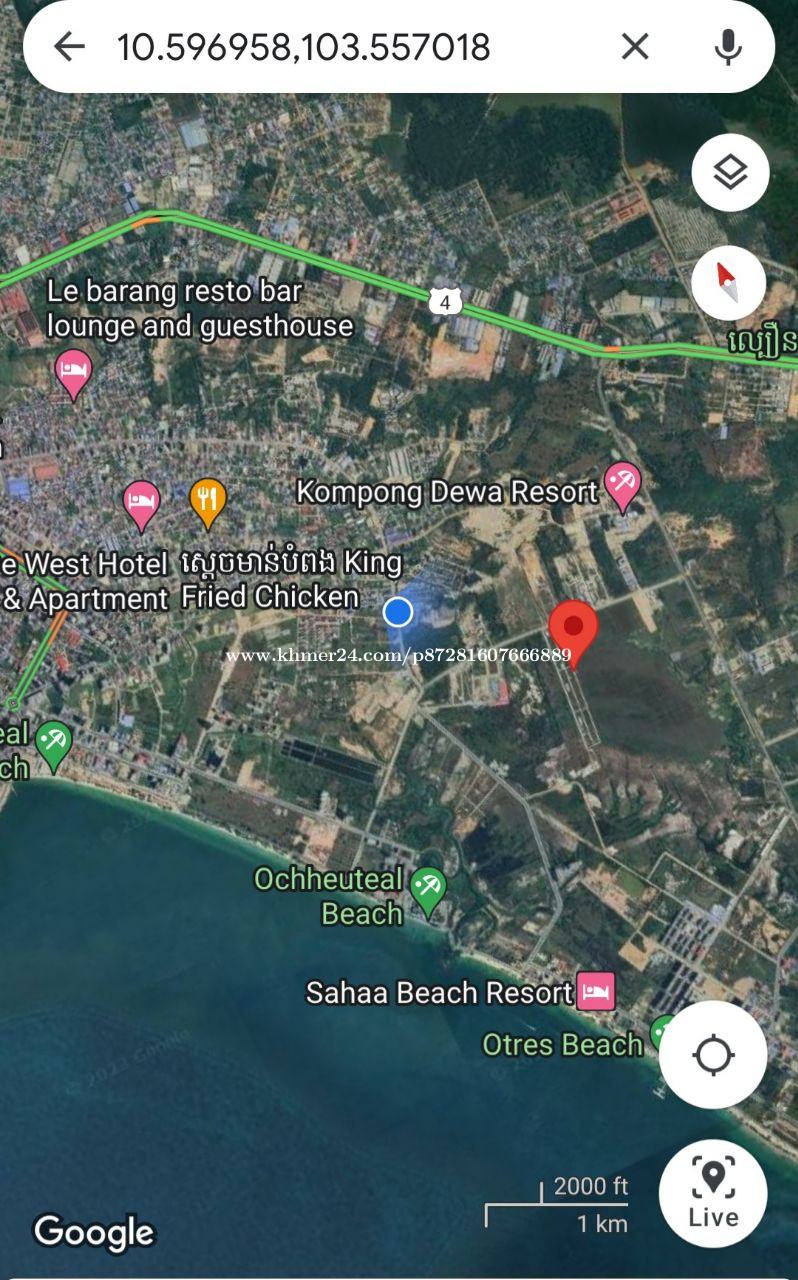Open the map layers selector
Image resolution: width=798 pixels, height=1280 pixels.
(730, 172)
